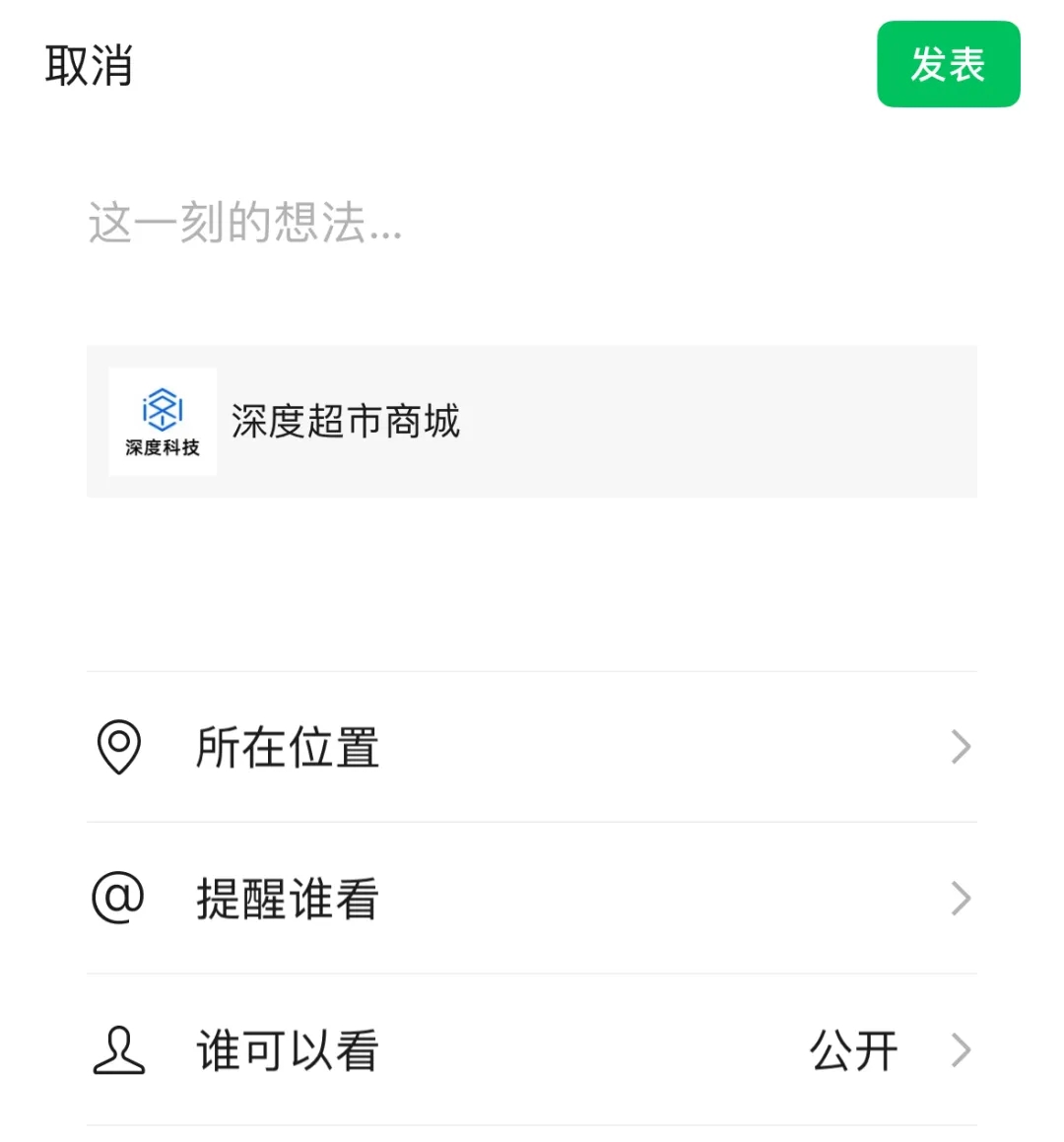Select the 深度超市商城 attached link card
The image size is (1064, 1142).
coord(532,422)
